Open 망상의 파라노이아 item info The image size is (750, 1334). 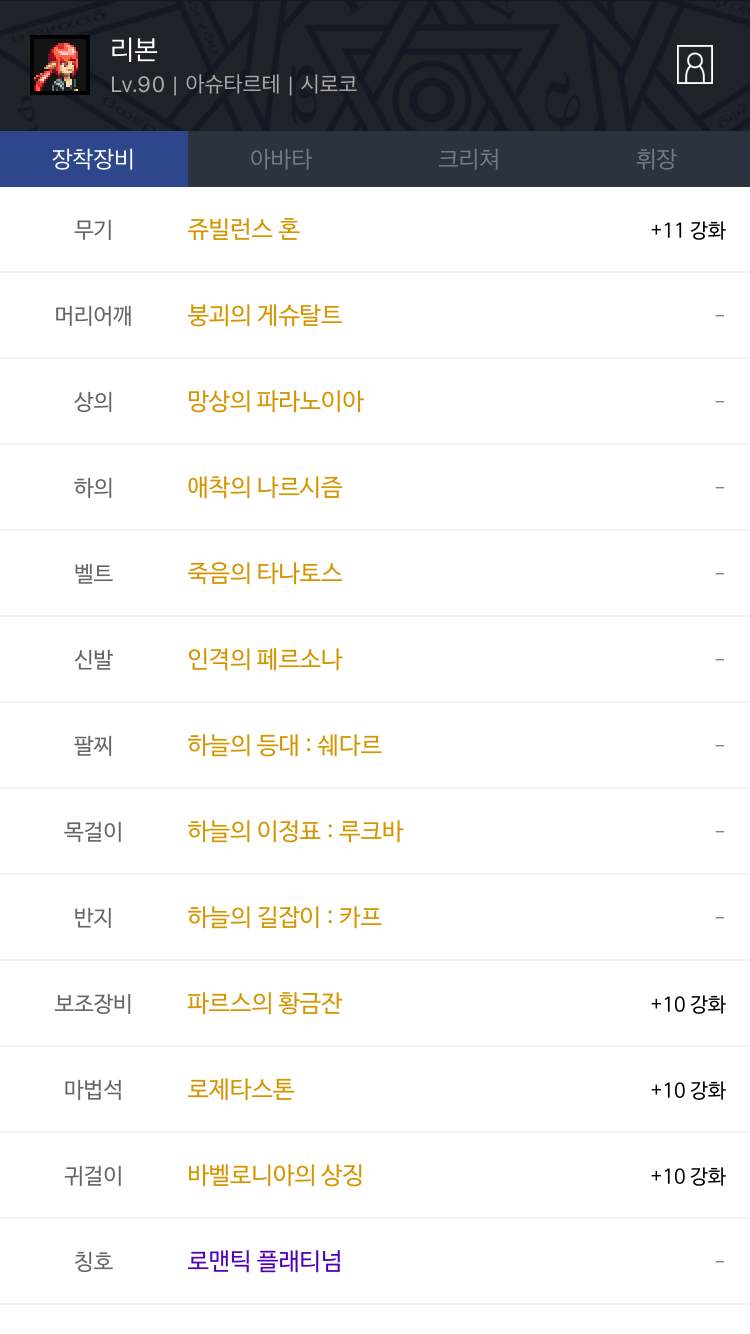276,402
